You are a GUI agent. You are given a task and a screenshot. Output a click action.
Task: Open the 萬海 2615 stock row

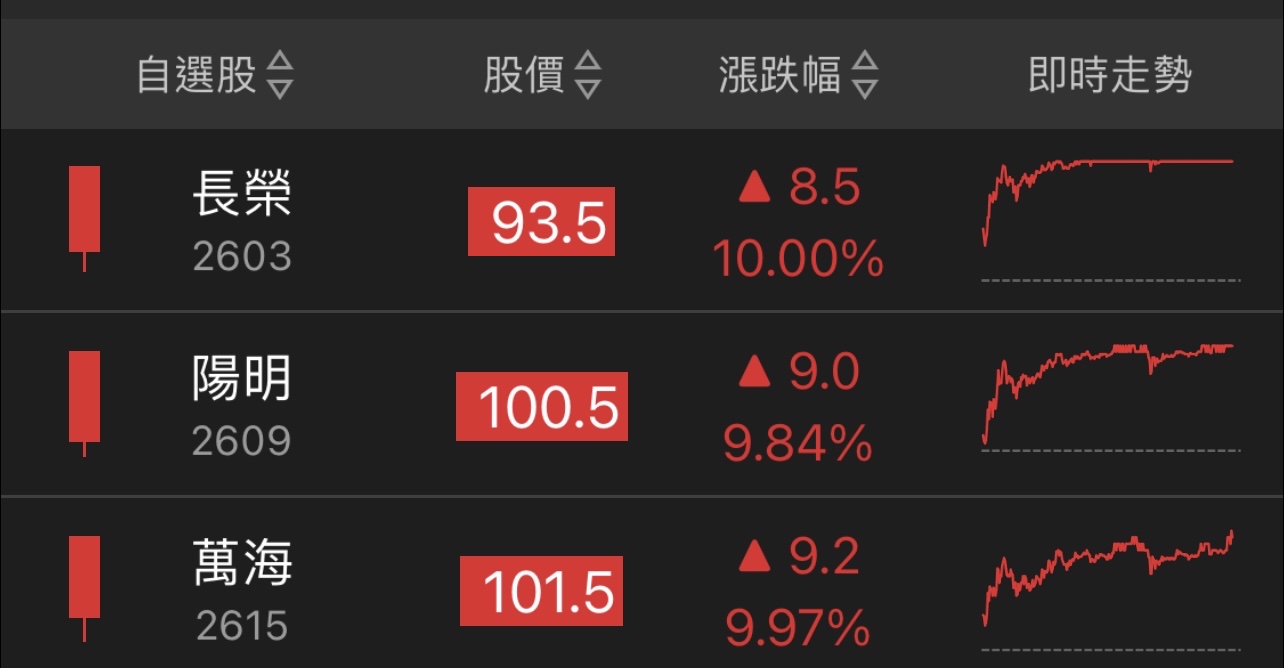242,590
